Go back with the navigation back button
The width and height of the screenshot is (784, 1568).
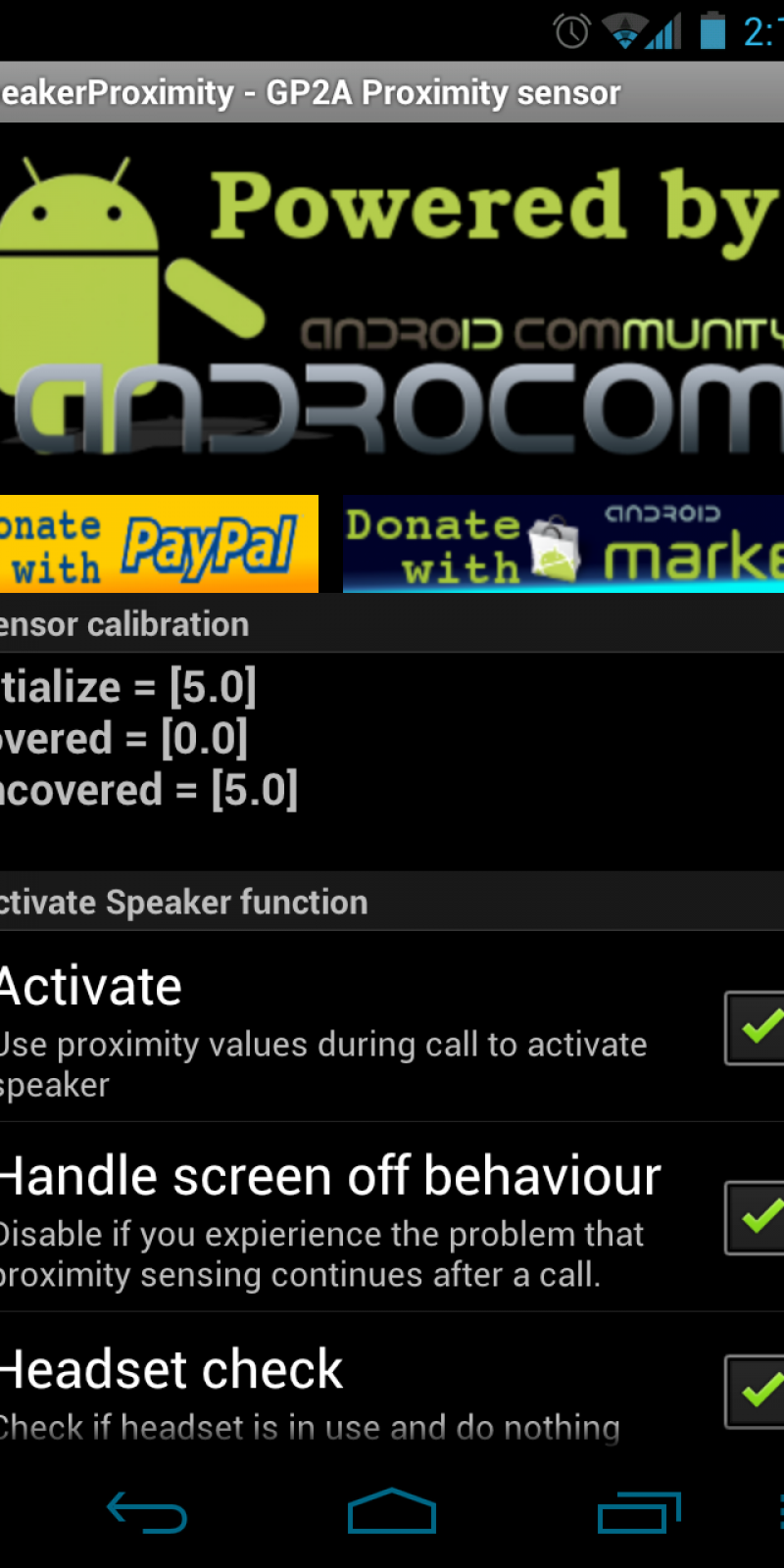click(147, 1512)
